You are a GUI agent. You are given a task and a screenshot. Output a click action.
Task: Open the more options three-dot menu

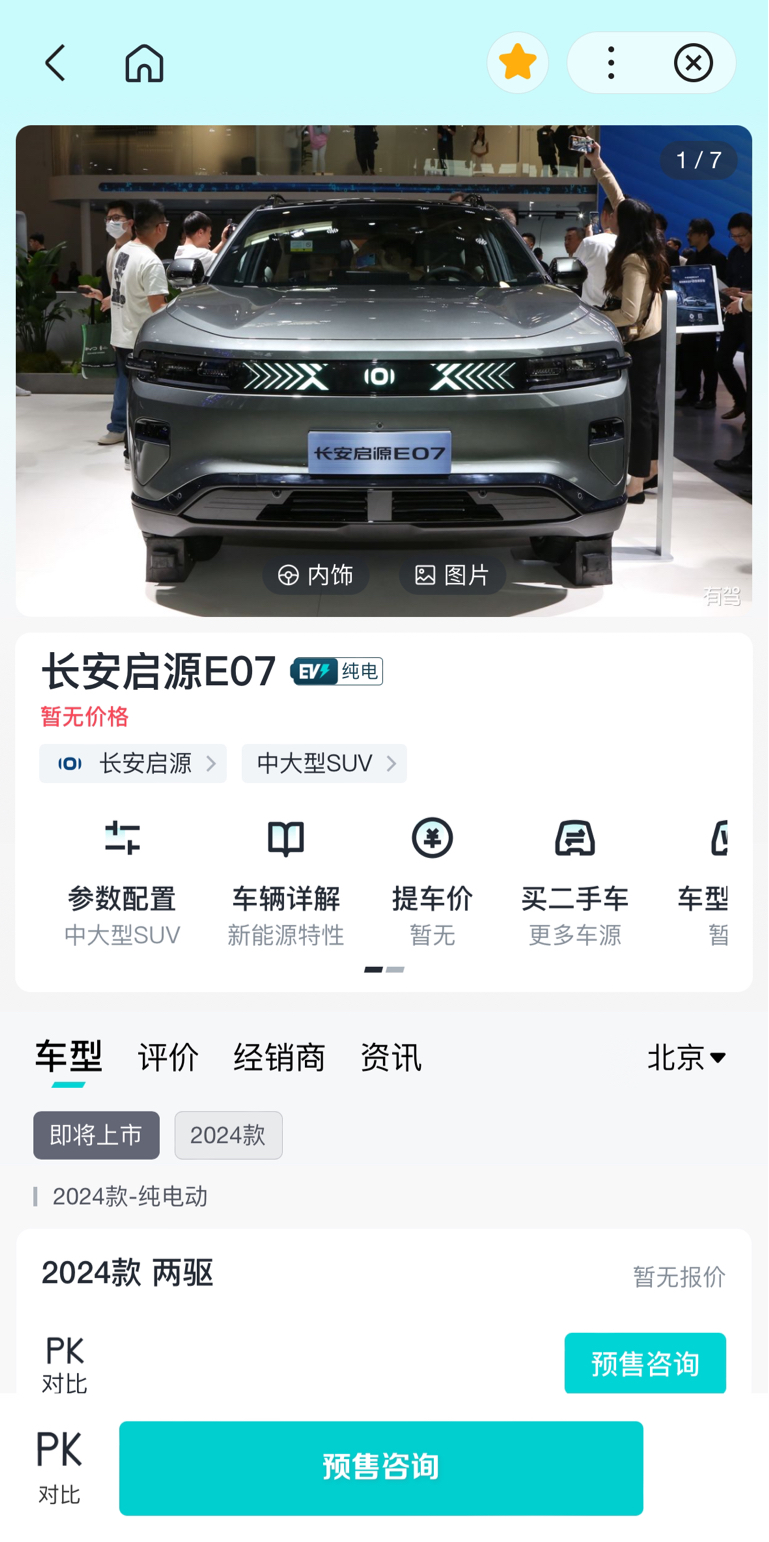[x=610, y=62]
